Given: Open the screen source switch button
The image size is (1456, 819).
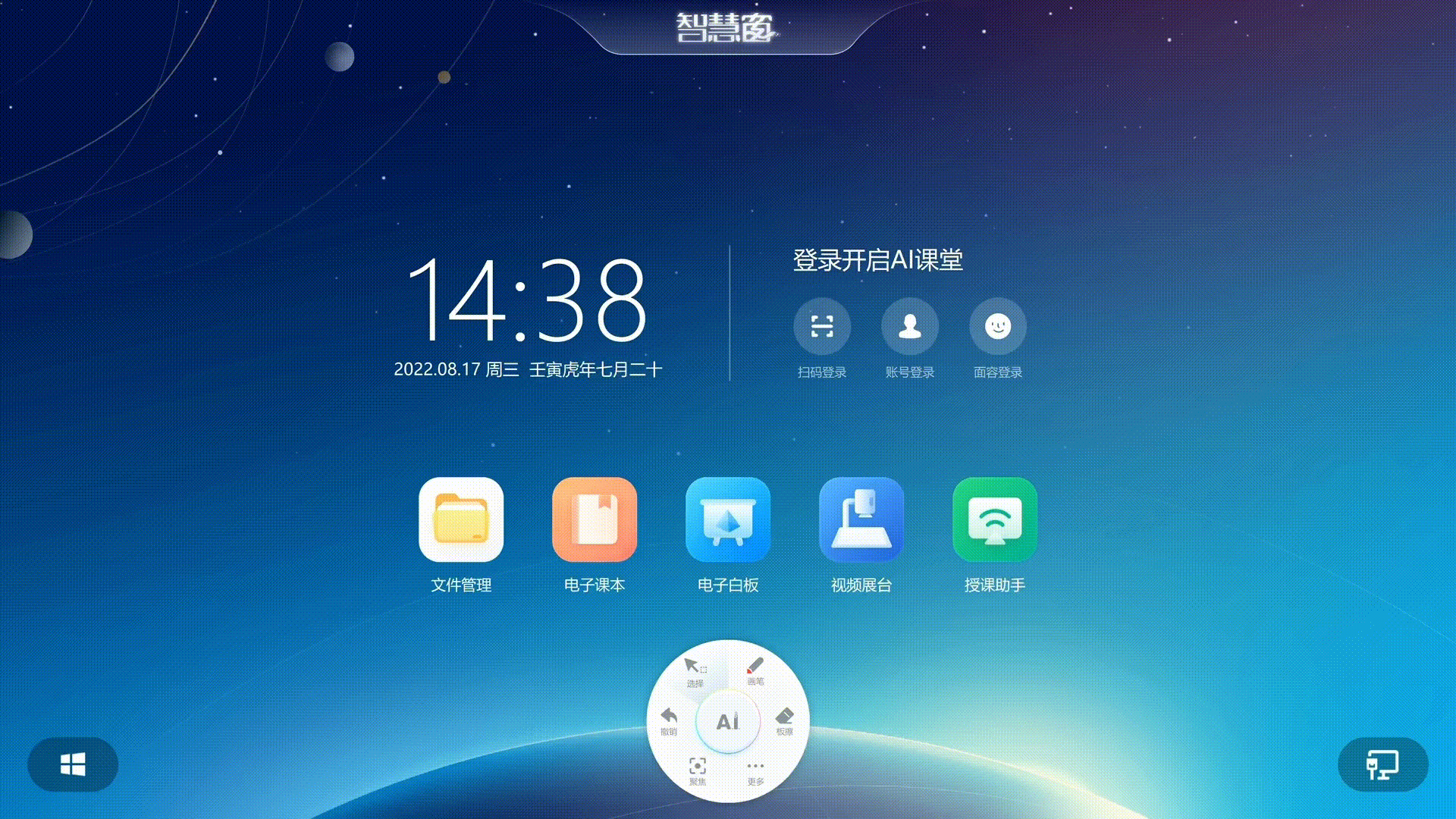Looking at the screenshot, I should point(1382,764).
